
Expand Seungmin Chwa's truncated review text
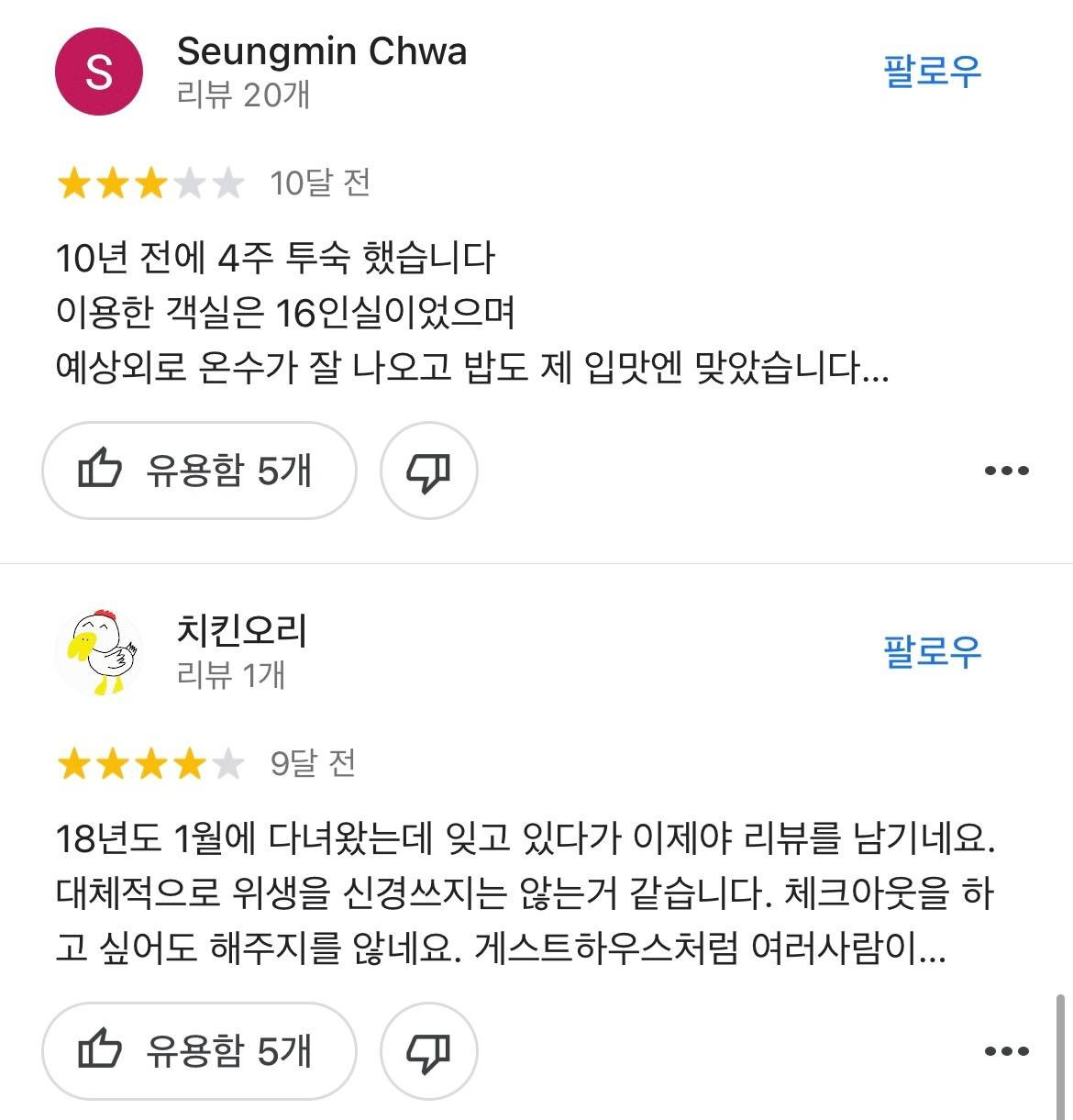(x=875, y=370)
